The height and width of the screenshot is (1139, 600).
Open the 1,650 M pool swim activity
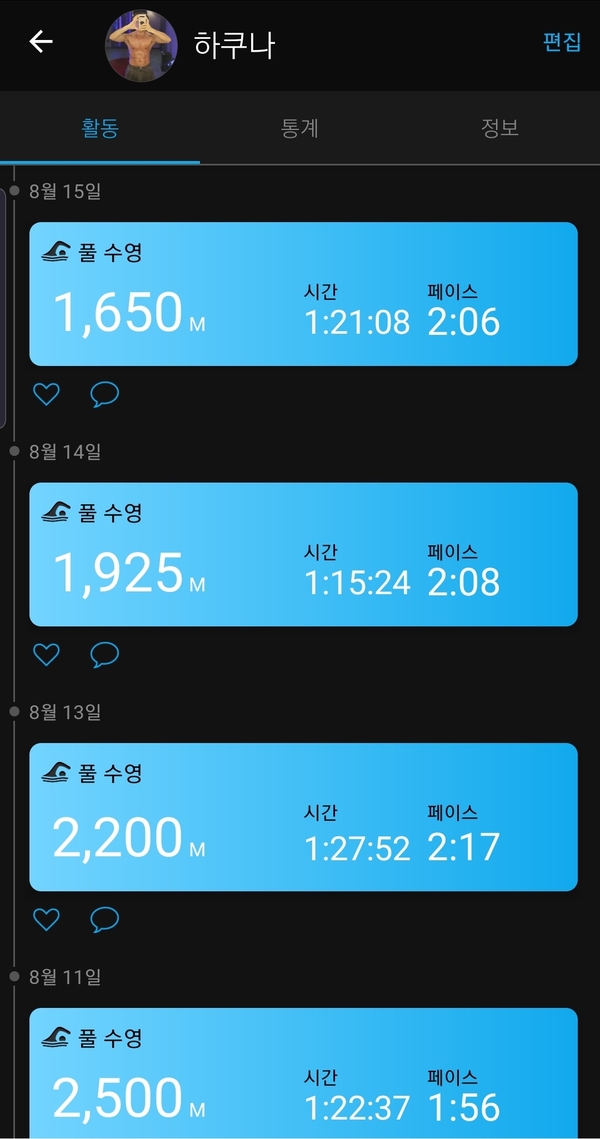point(303,294)
